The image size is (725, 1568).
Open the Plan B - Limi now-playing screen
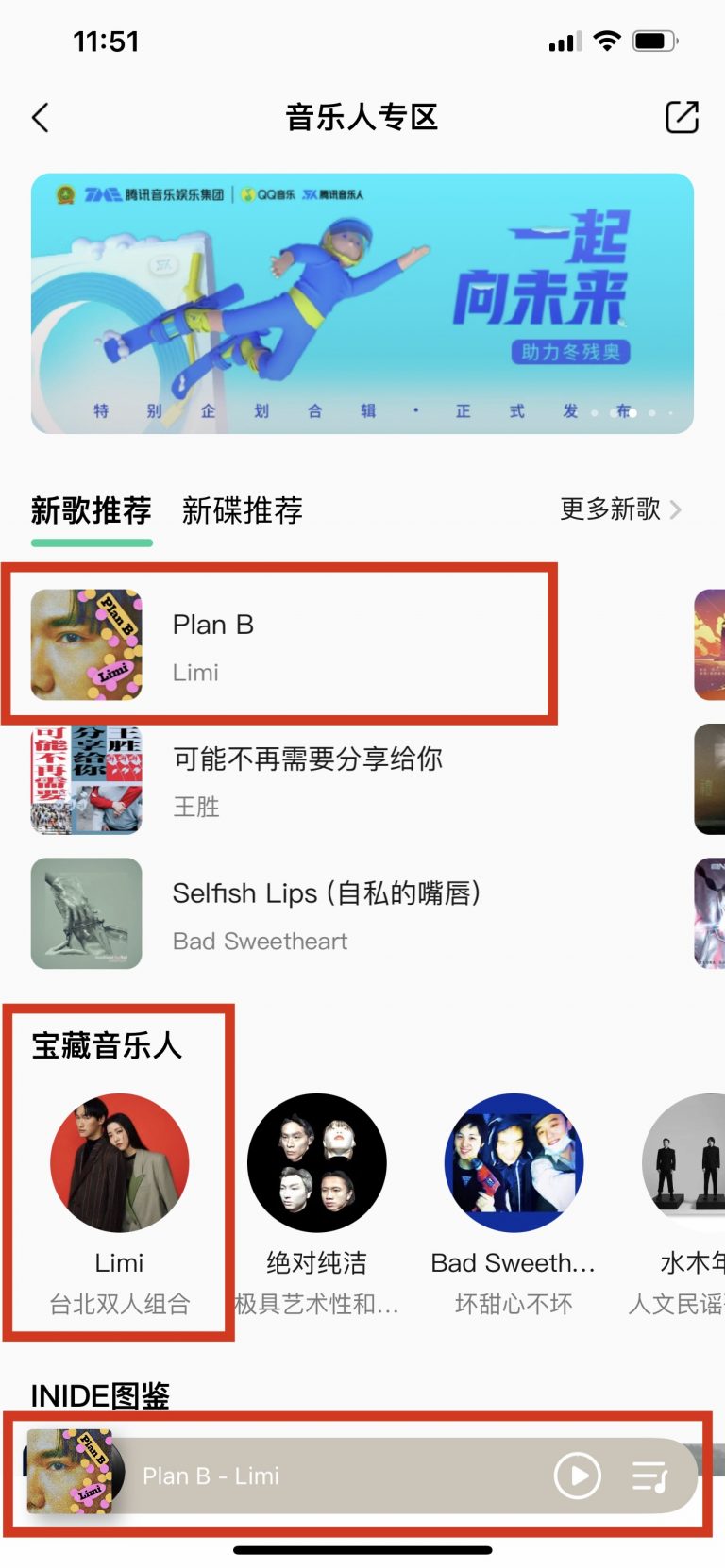283,1476
